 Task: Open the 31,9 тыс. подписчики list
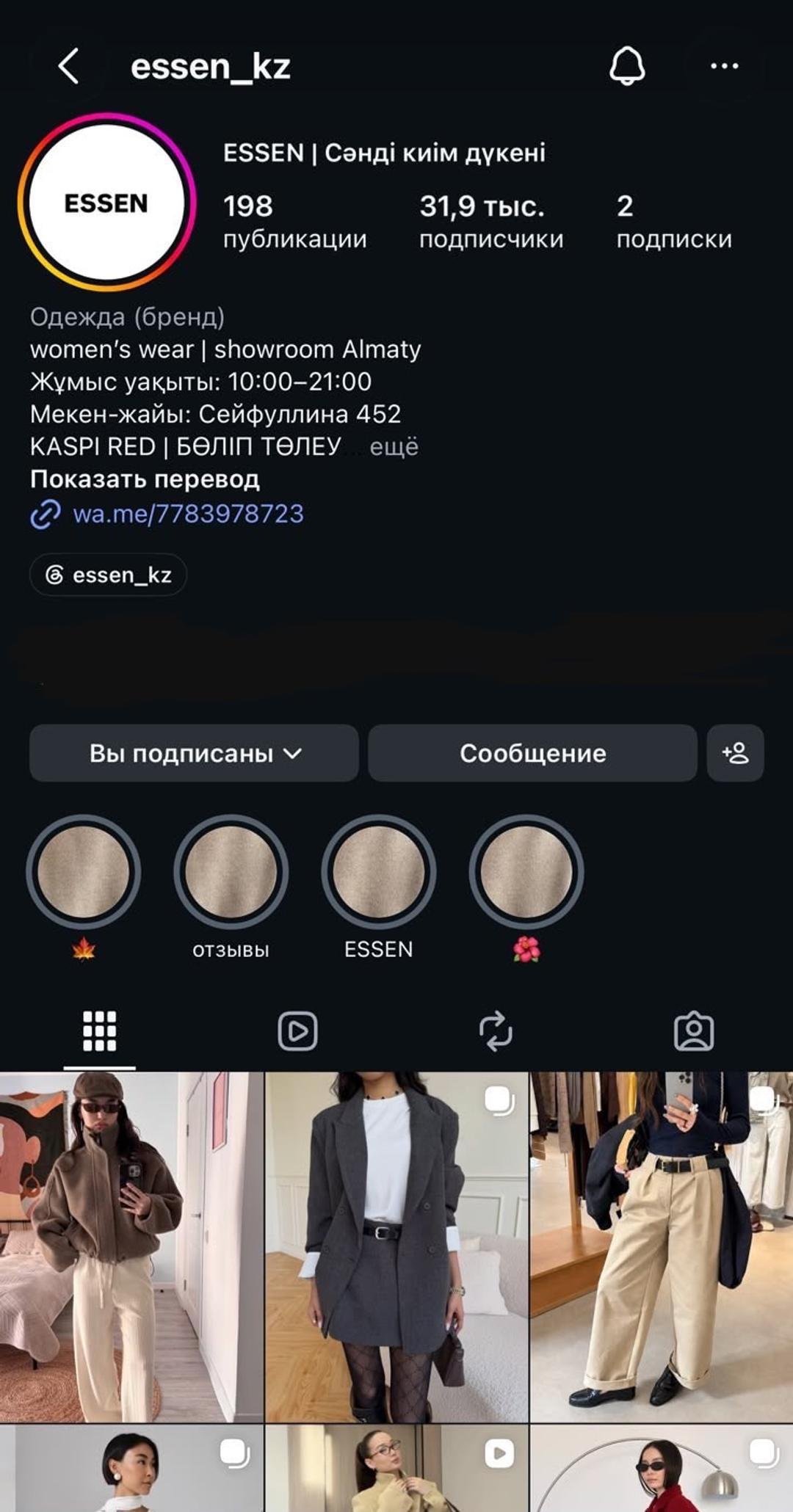[x=491, y=222]
